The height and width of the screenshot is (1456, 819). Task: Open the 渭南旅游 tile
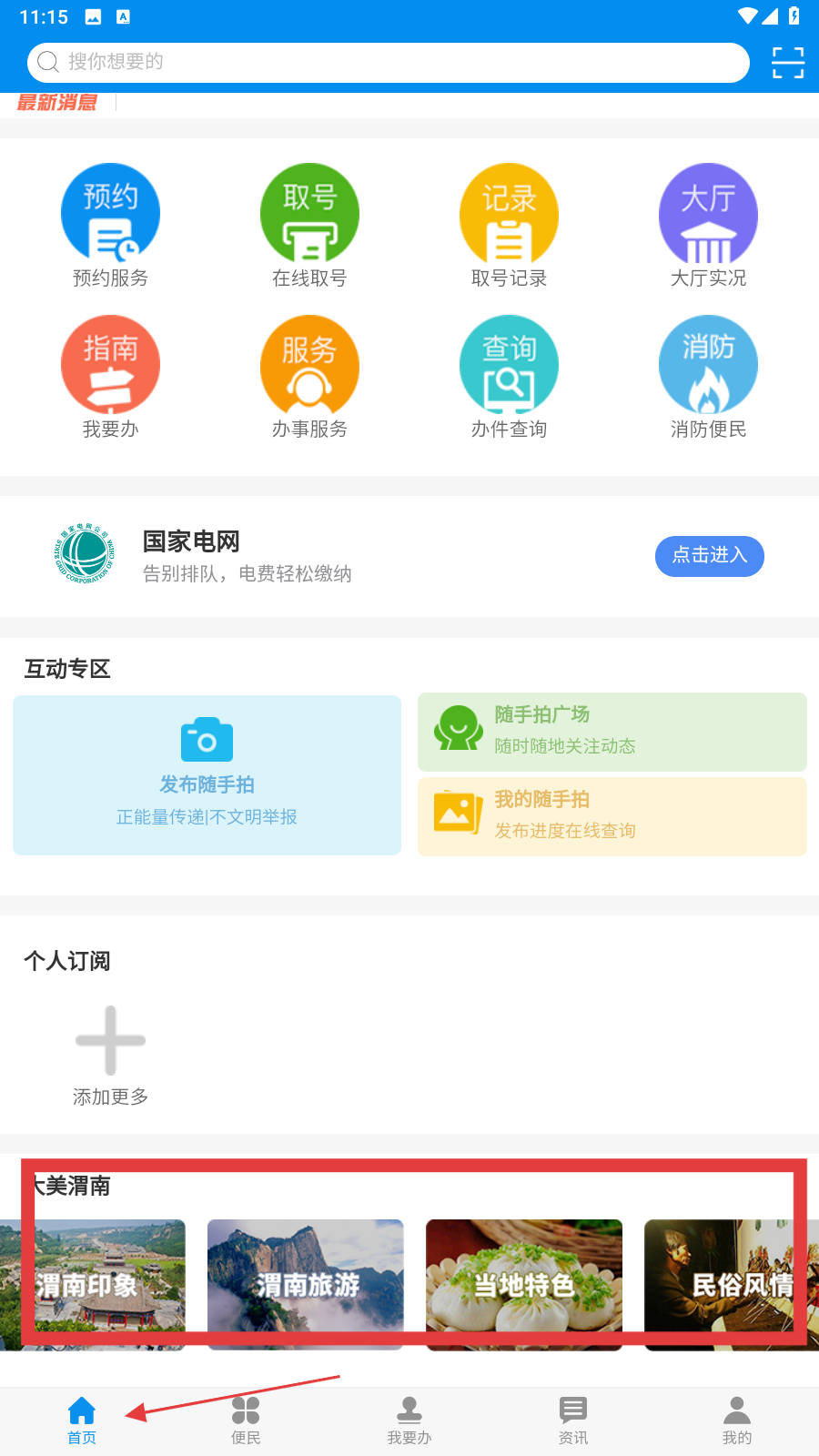click(306, 1285)
